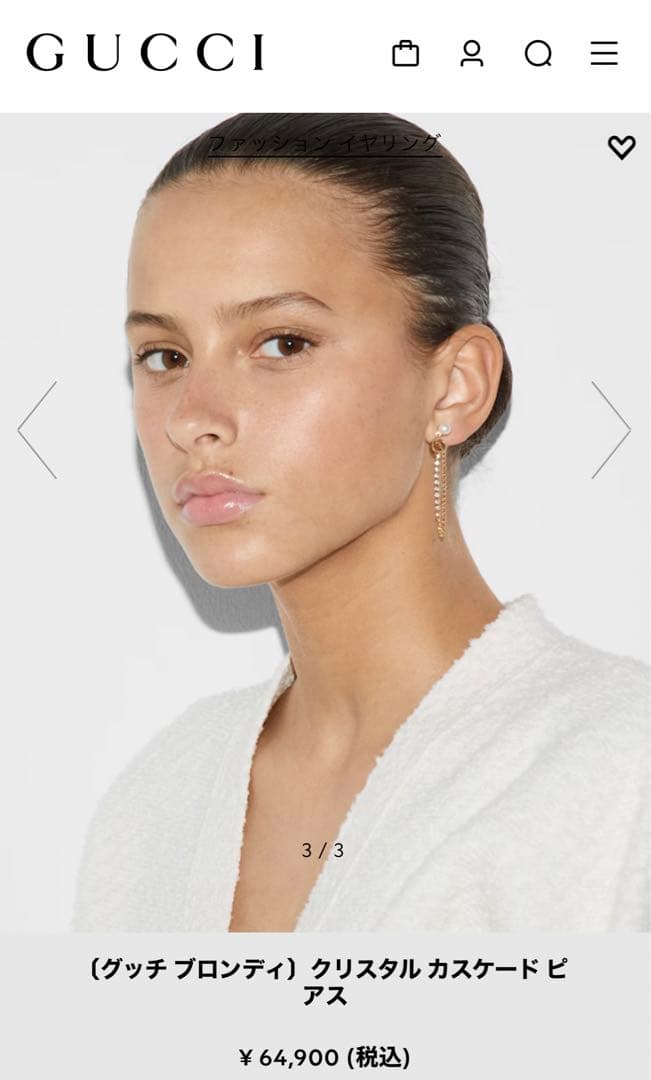Image resolution: width=651 pixels, height=1080 pixels.
Task: Go to the Gucci home page
Action: pyautogui.click(x=145, y=53)
